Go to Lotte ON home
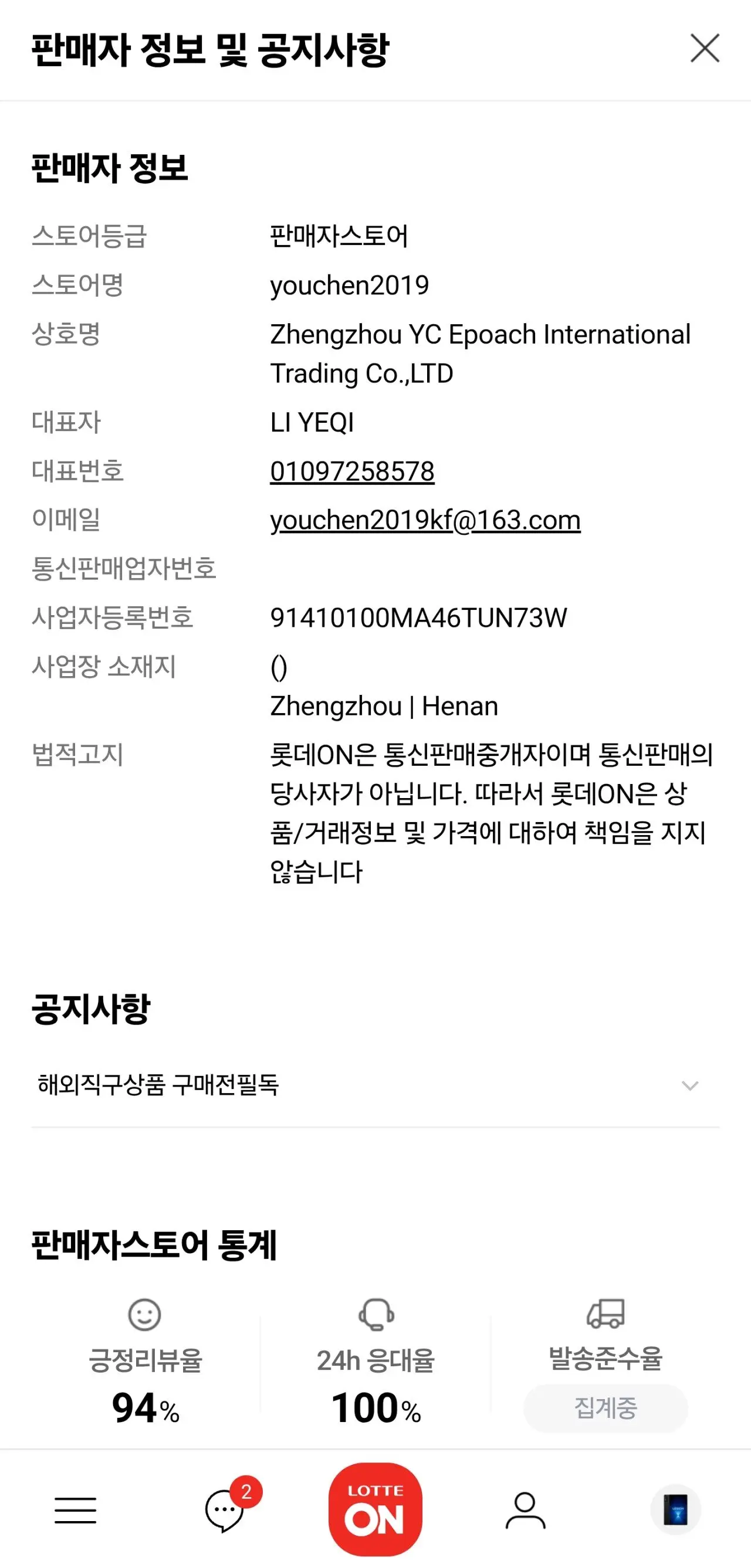751x1568 pixels. 375,1509
